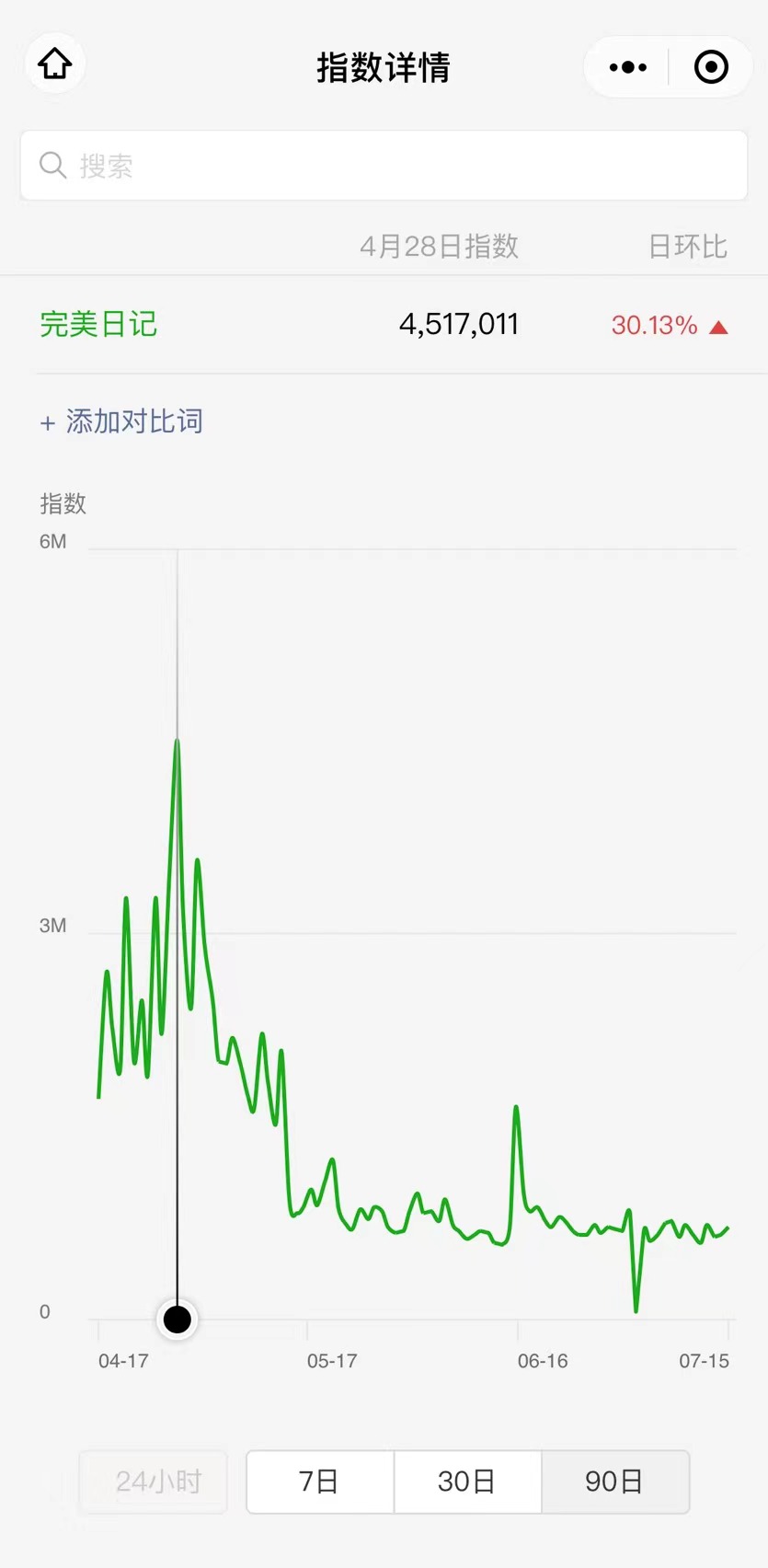
Task: Close the mini program via circle icon
Action: [x=711, y=67]
